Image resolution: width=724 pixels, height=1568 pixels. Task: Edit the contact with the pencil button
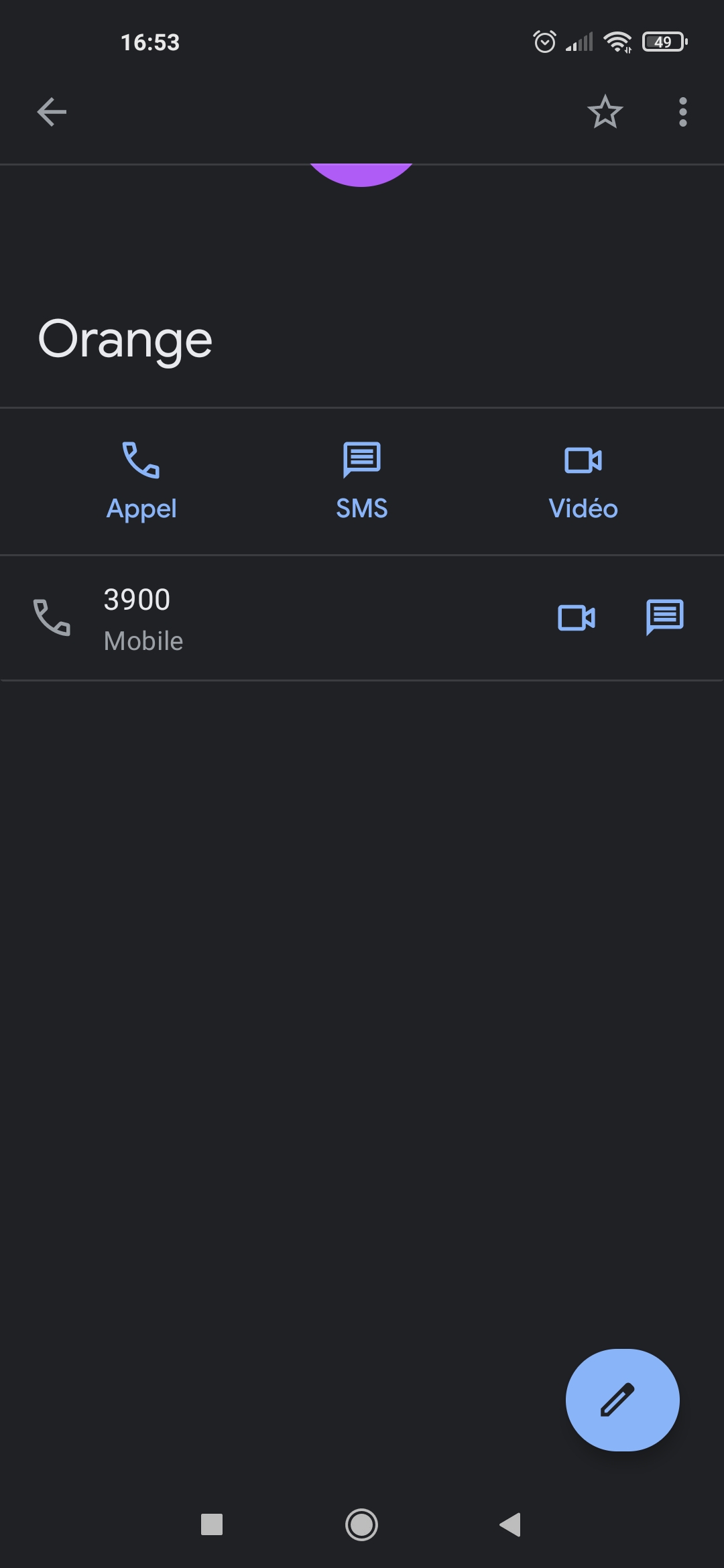pos(623,1400)
